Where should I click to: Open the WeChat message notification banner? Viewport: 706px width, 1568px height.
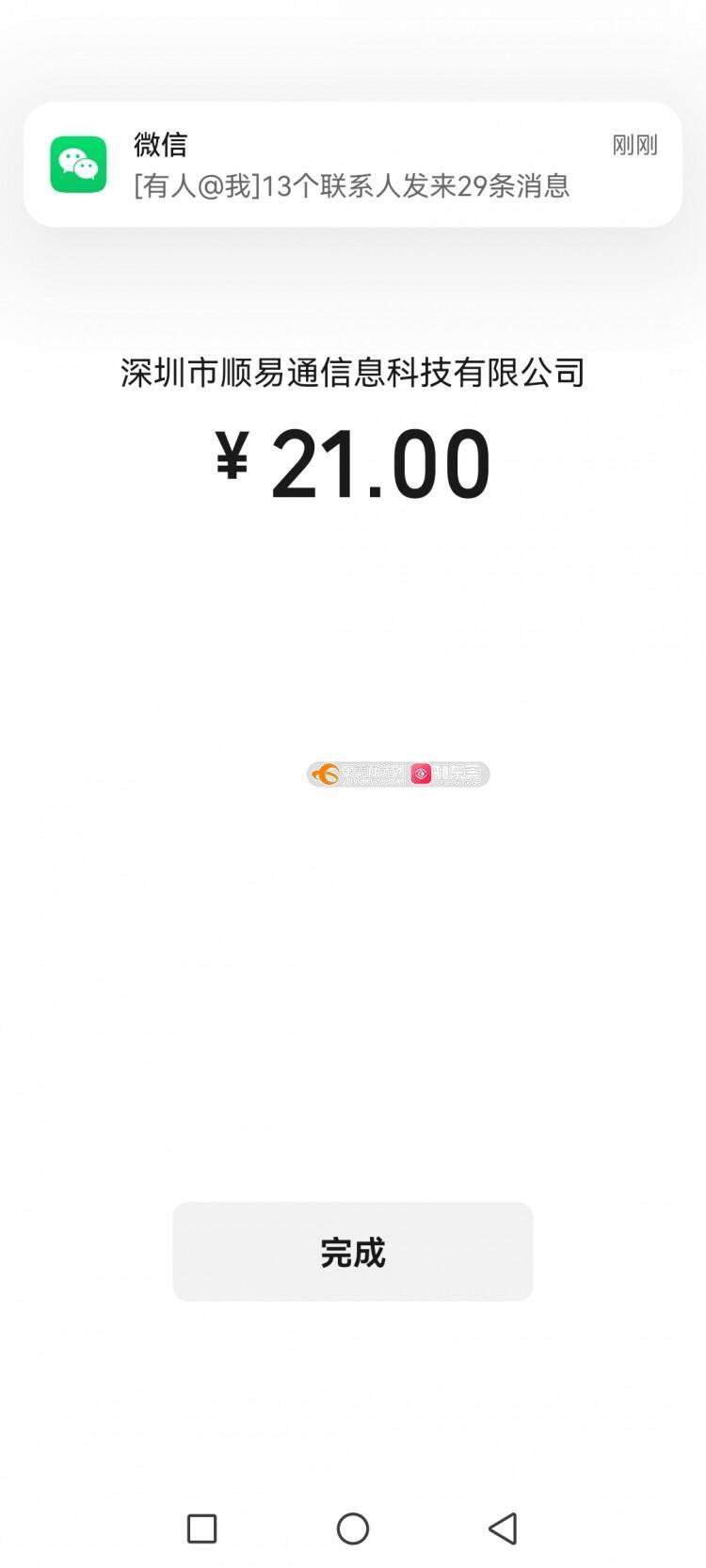click(352, 165)
